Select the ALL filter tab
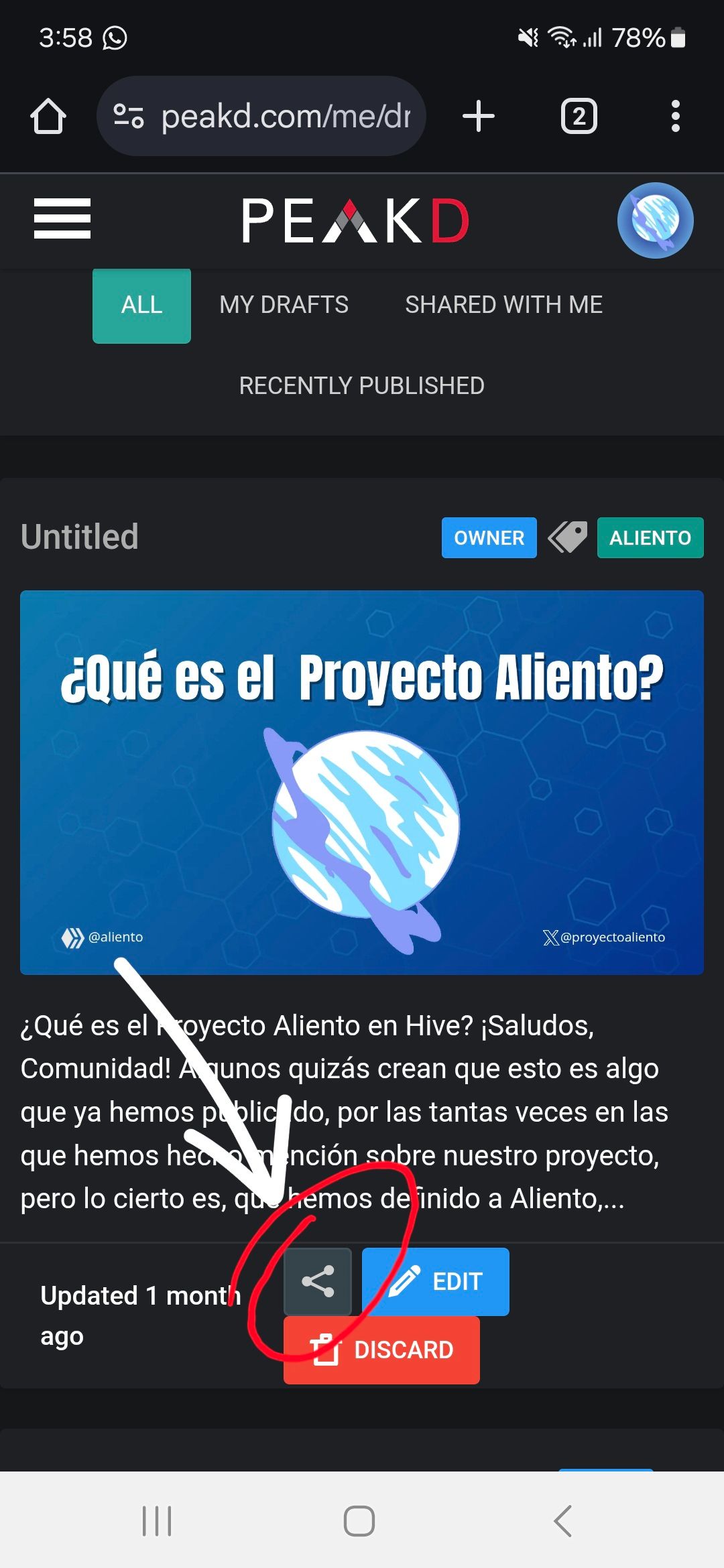 [x=141, y=306]
